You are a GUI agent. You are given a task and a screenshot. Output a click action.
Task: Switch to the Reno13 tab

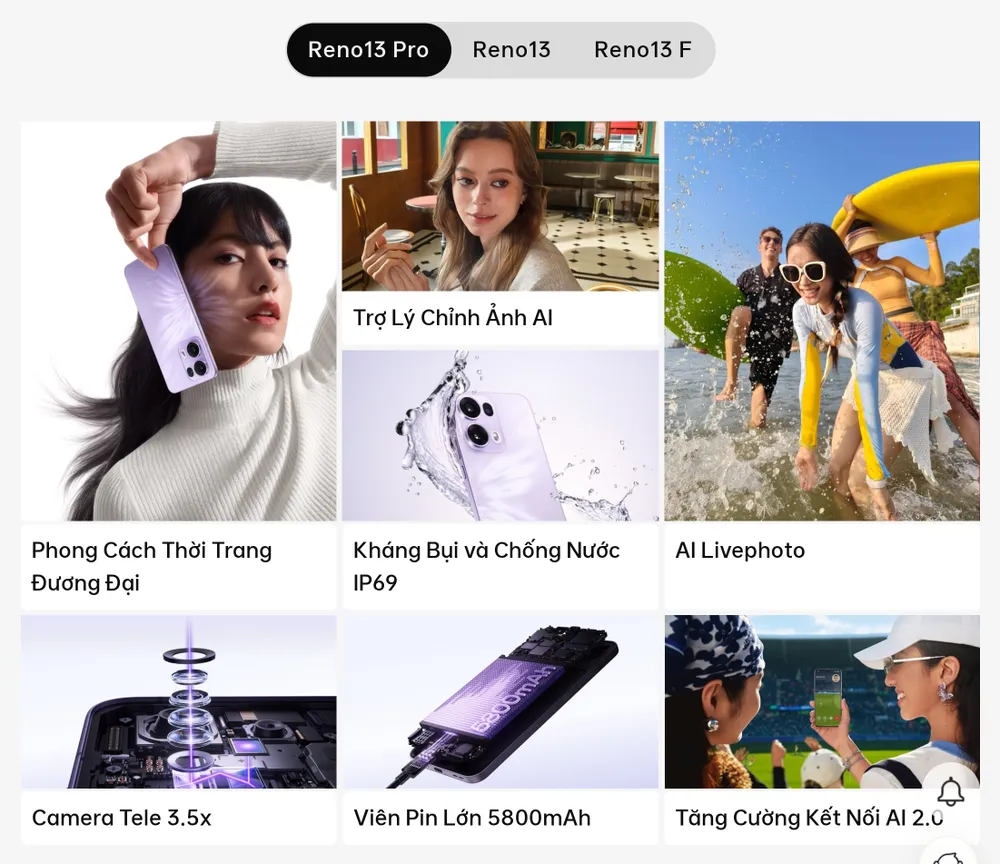511,50
